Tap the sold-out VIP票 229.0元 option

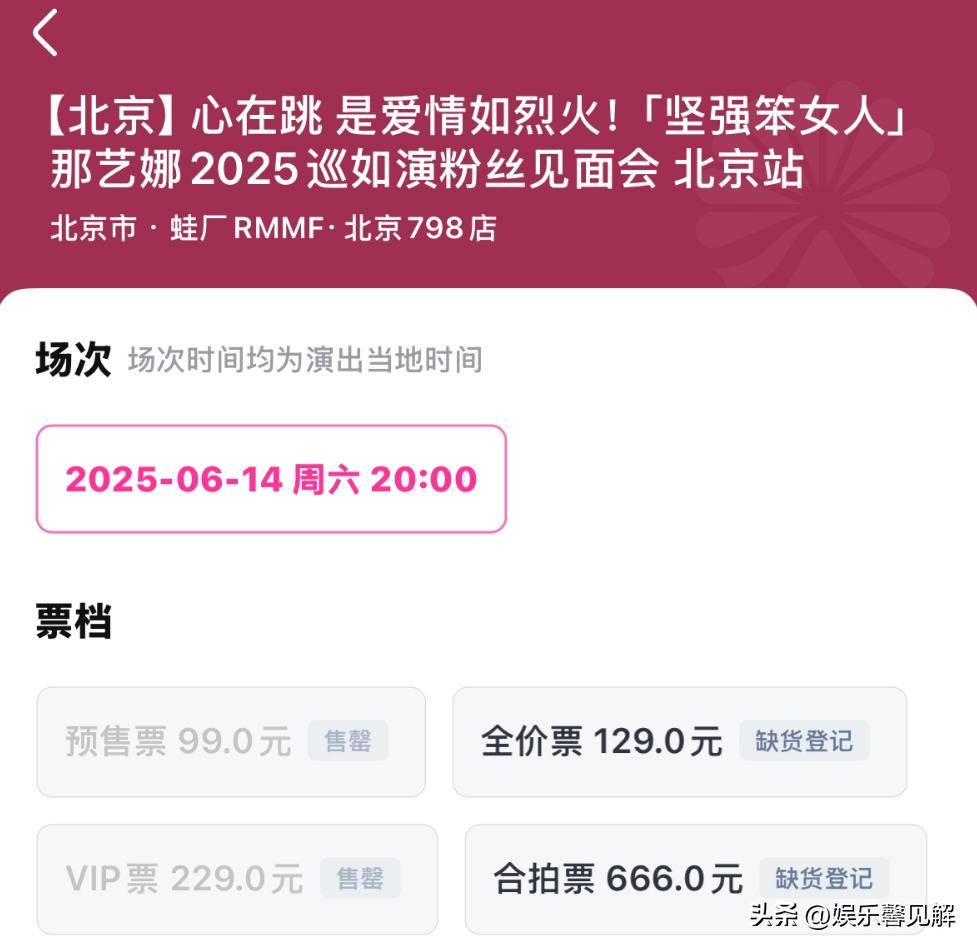coord(237,879)
